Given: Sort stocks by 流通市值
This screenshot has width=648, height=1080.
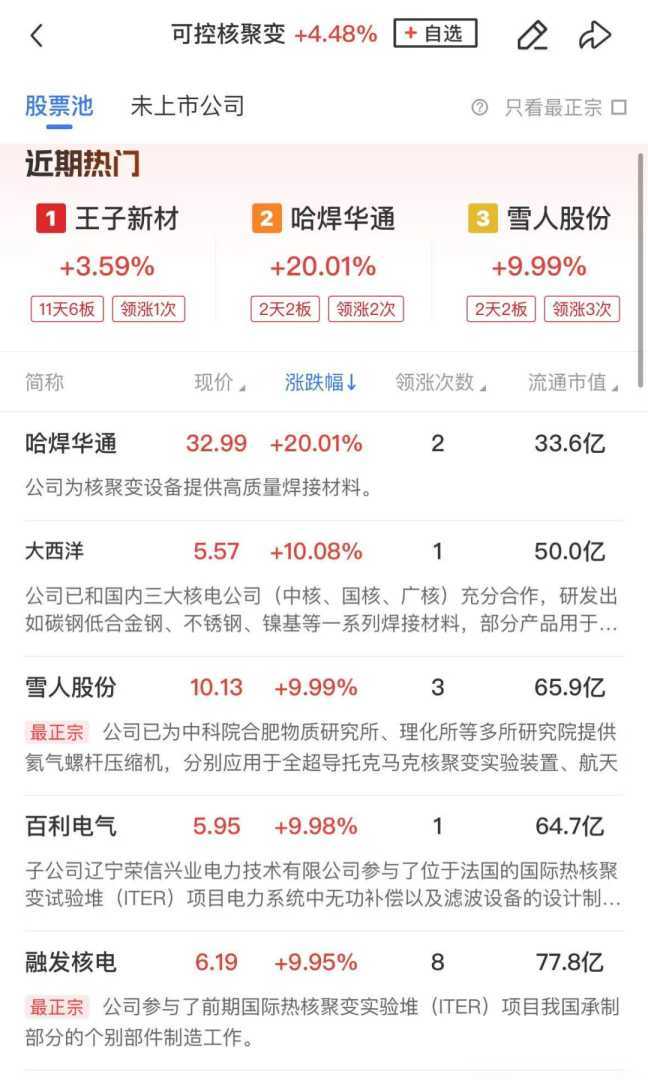Looking at the screenshot, I should click(572, 382).
